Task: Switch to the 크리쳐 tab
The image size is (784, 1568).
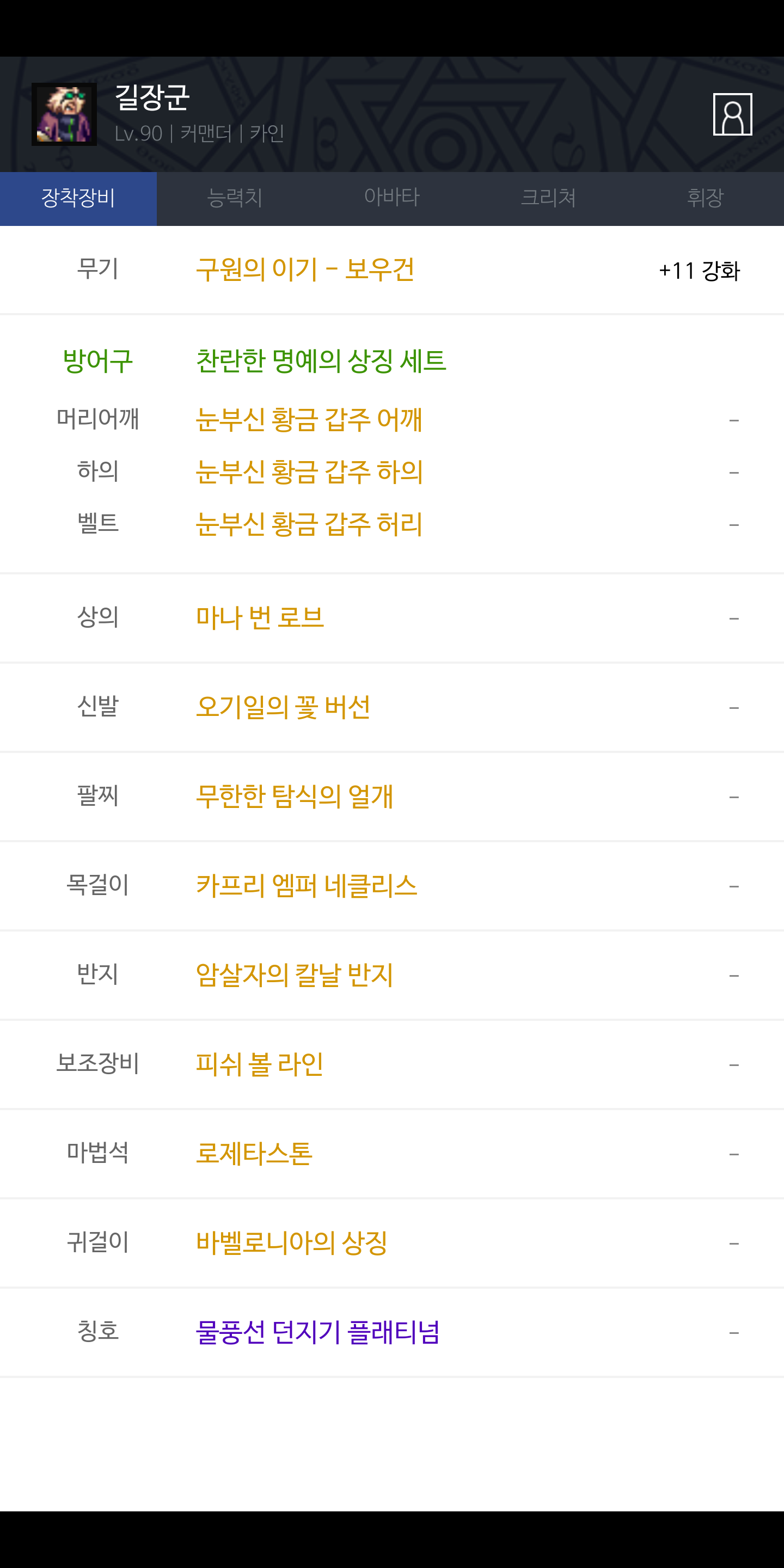Action: tap(548, 198)
